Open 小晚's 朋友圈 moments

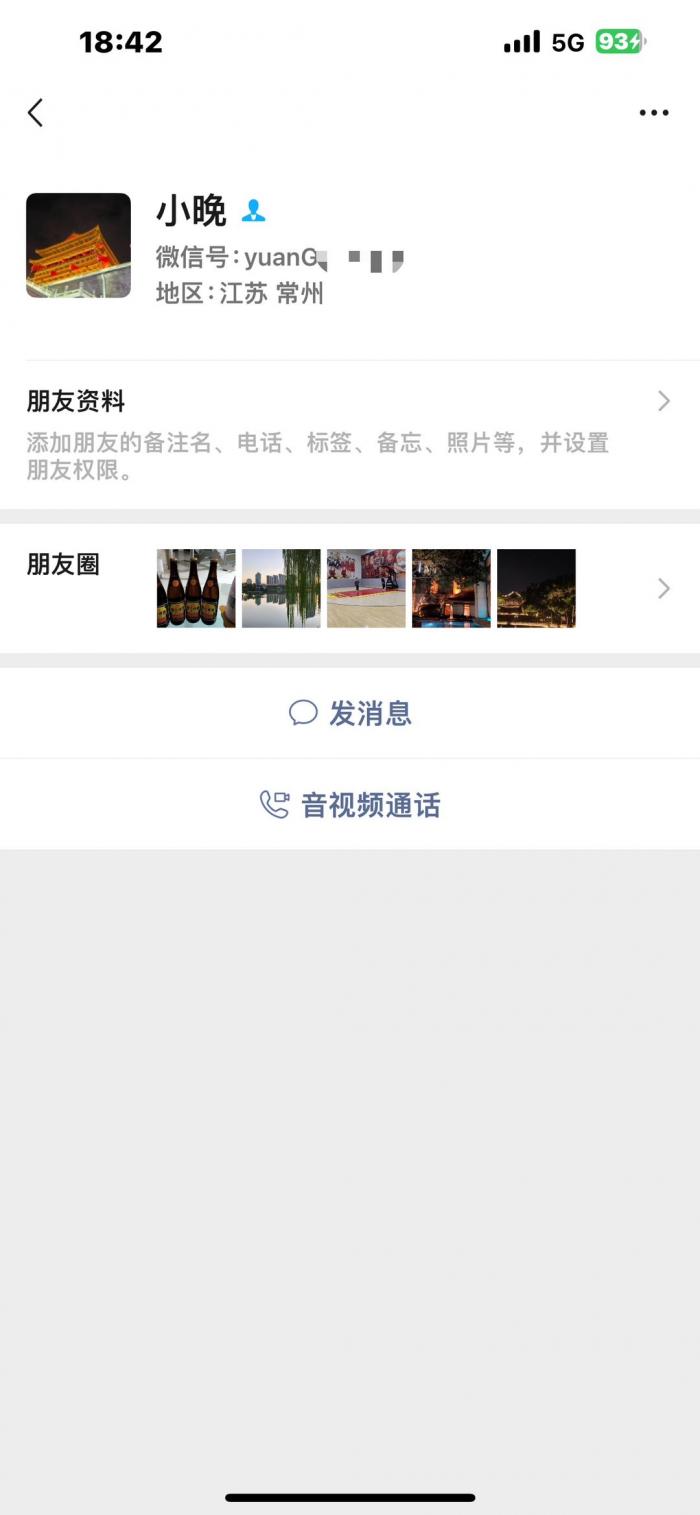click(350, 588)
